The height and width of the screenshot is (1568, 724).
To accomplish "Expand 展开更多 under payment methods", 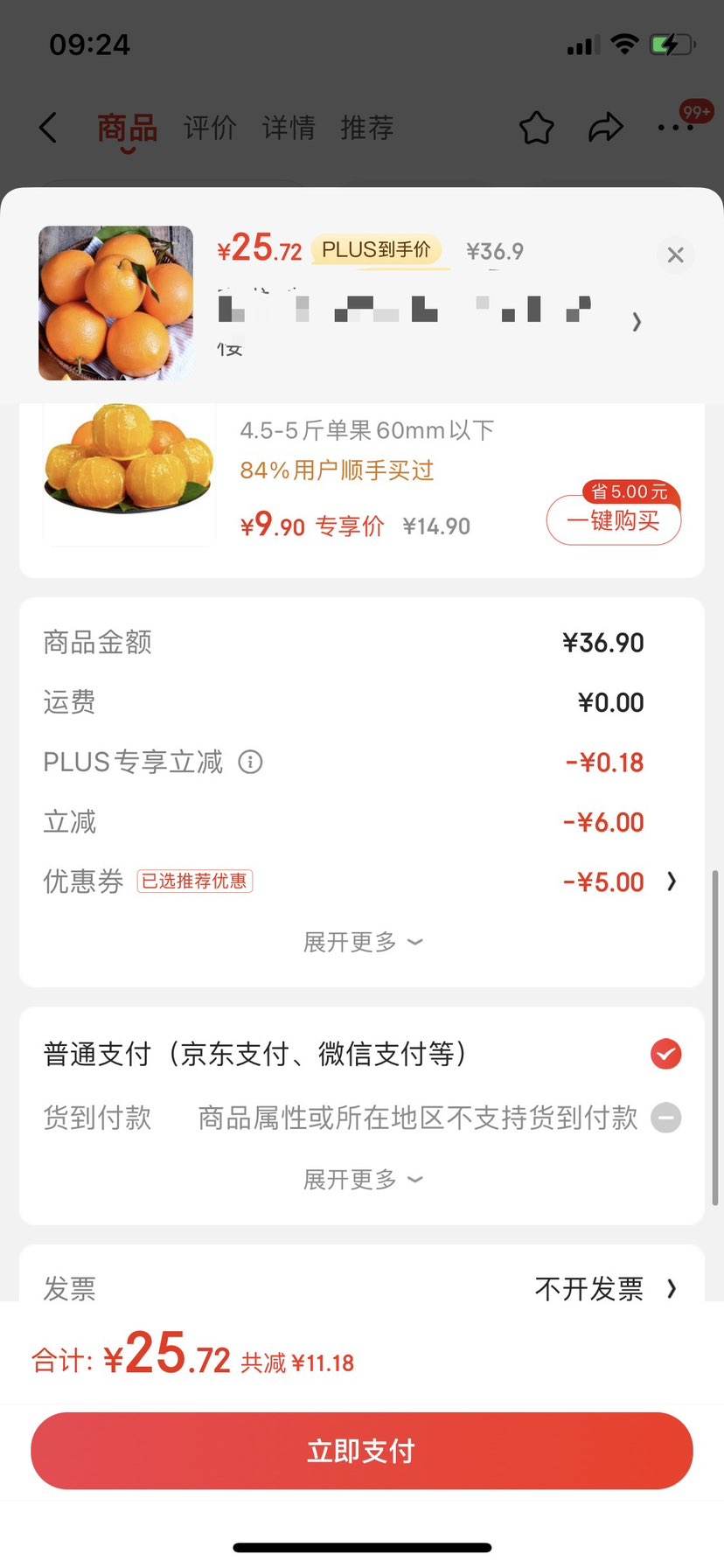I will pos(361,1180).
